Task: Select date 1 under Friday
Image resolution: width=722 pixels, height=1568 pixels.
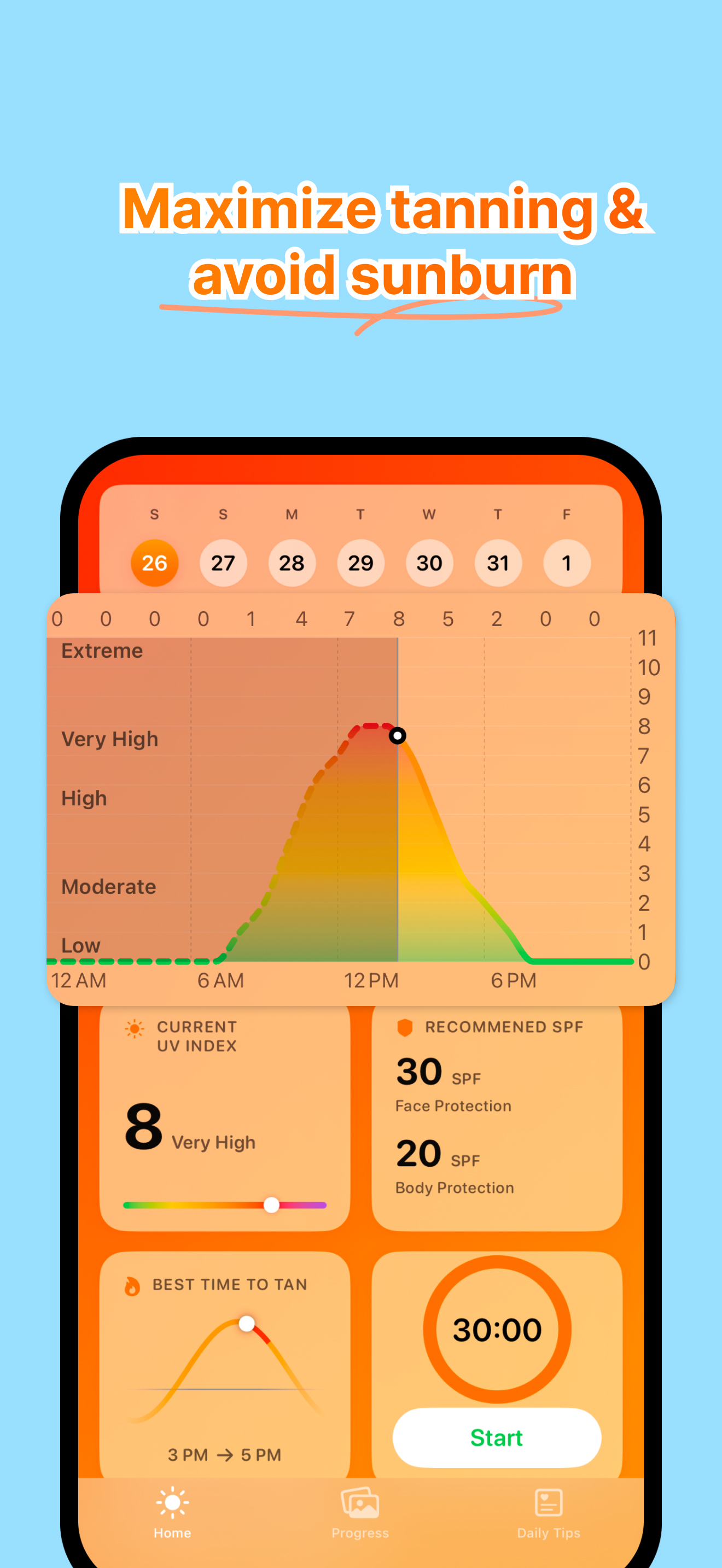Action: (x=567, y=563)
